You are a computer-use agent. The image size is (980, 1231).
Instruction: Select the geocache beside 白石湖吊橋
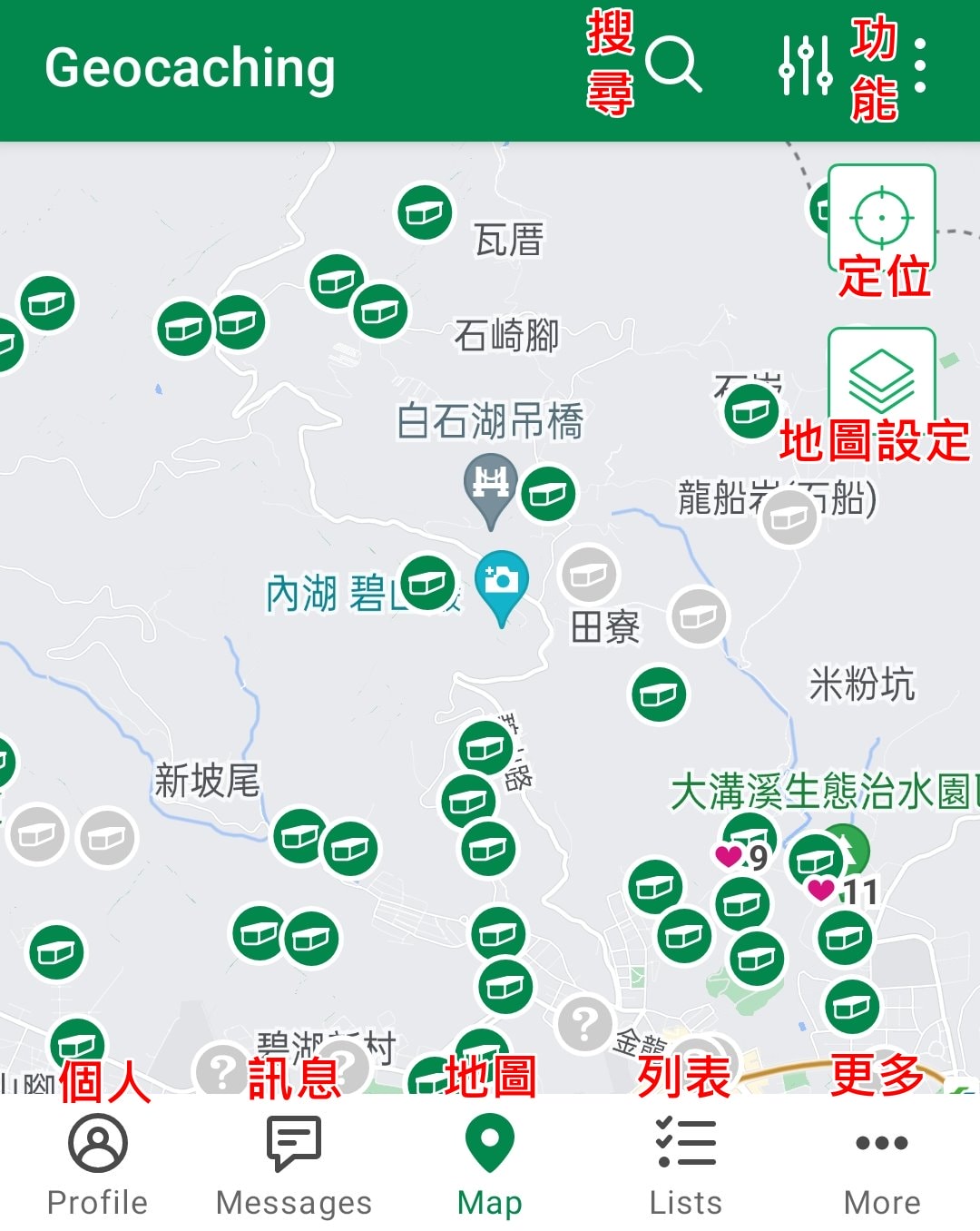click(x=548, y=494)
